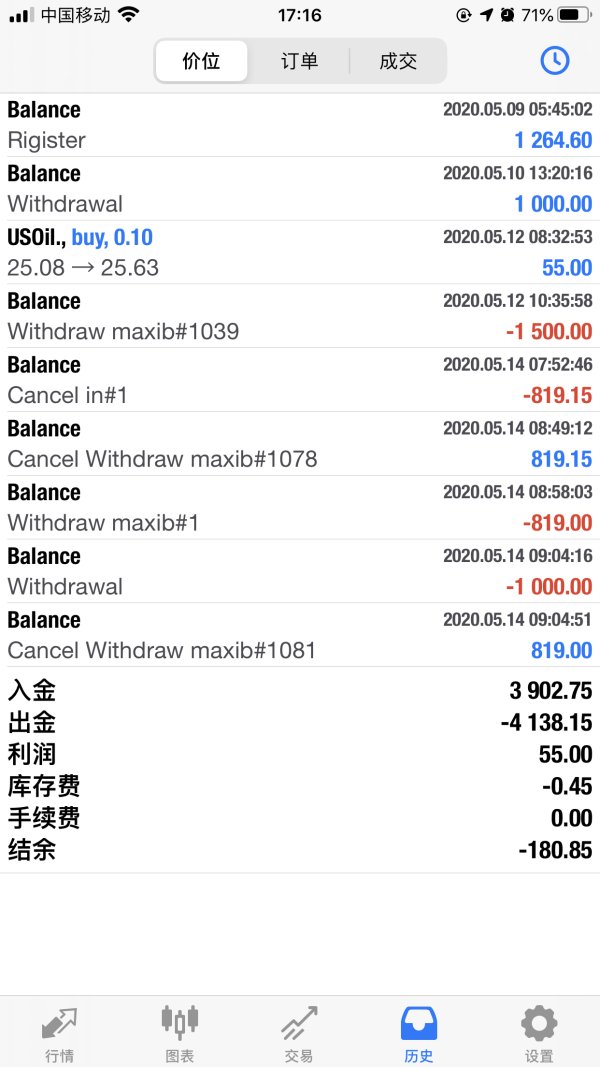Tap the 历史 tab
This screenshot has height=1067, width=600.
tap(419, 1031)
